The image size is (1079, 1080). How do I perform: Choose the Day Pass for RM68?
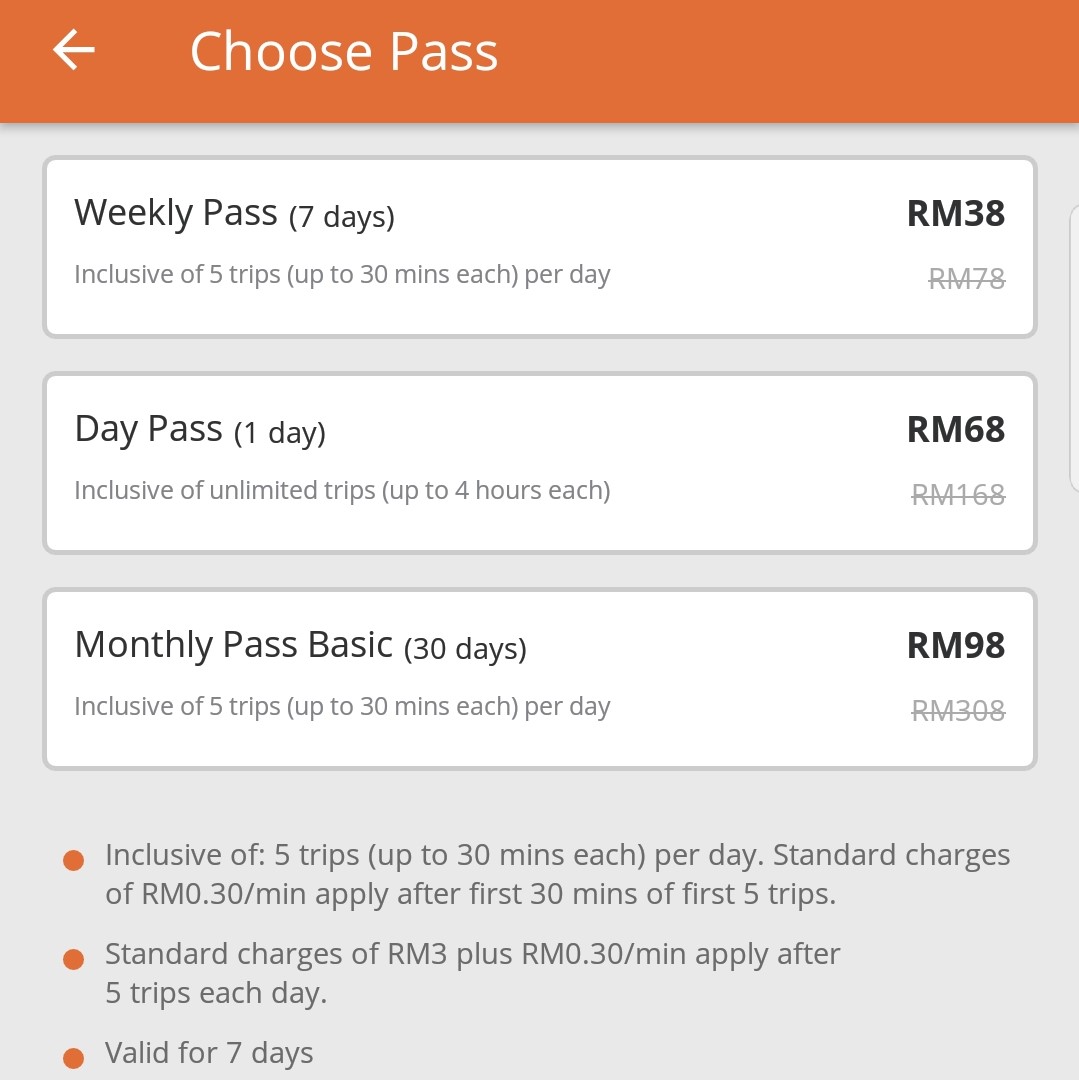pos(539,463)
